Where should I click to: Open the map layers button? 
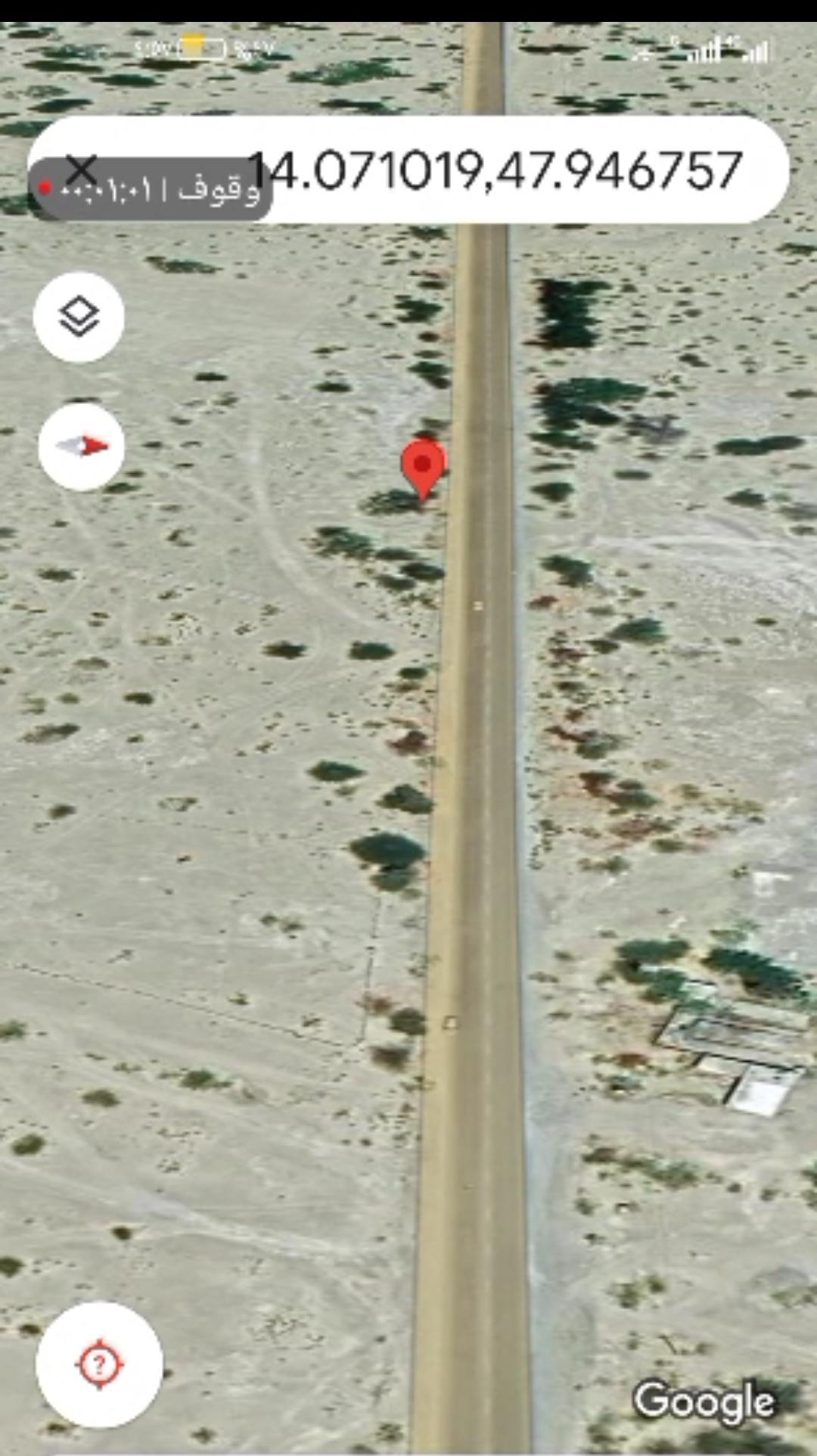coord(79,317)
